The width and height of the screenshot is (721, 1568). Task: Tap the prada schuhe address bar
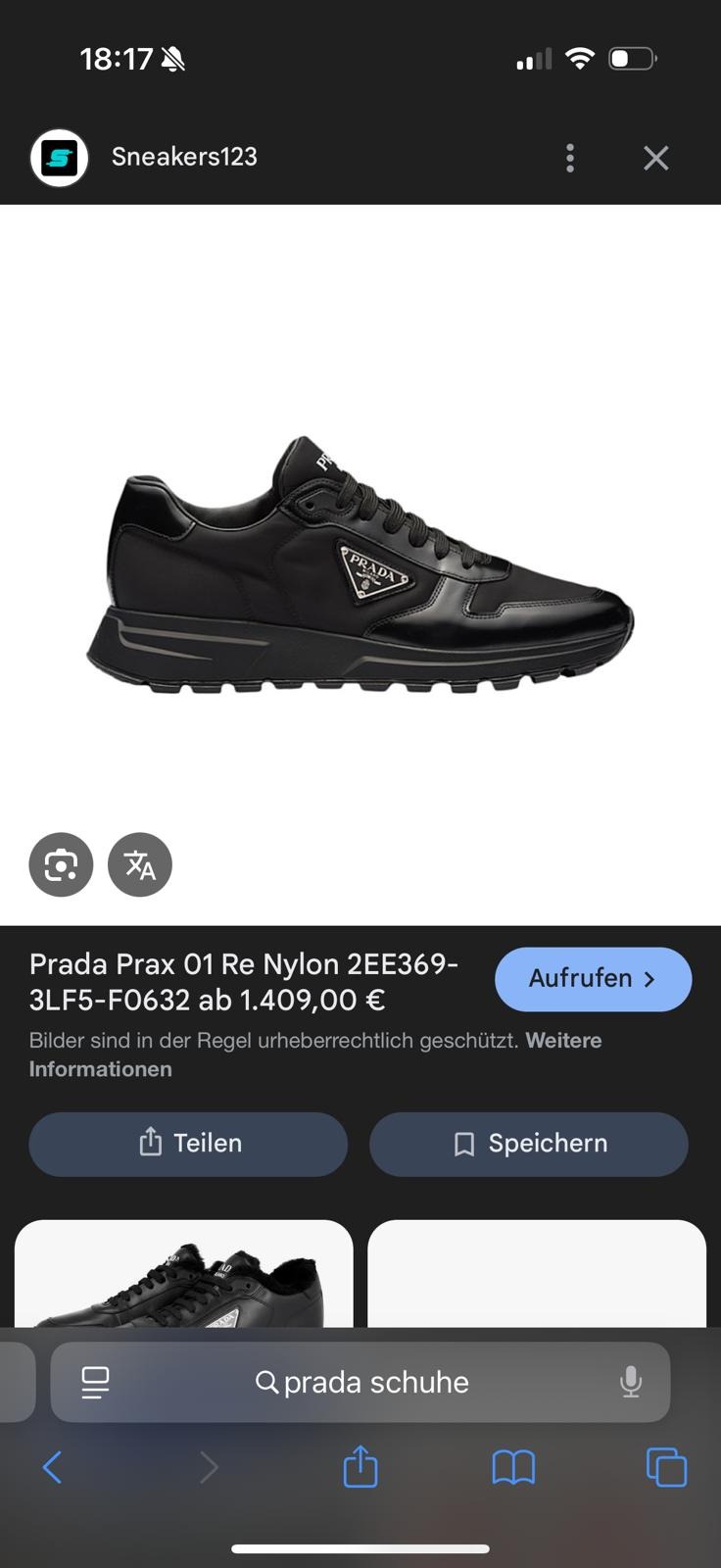pos(362,1382)
